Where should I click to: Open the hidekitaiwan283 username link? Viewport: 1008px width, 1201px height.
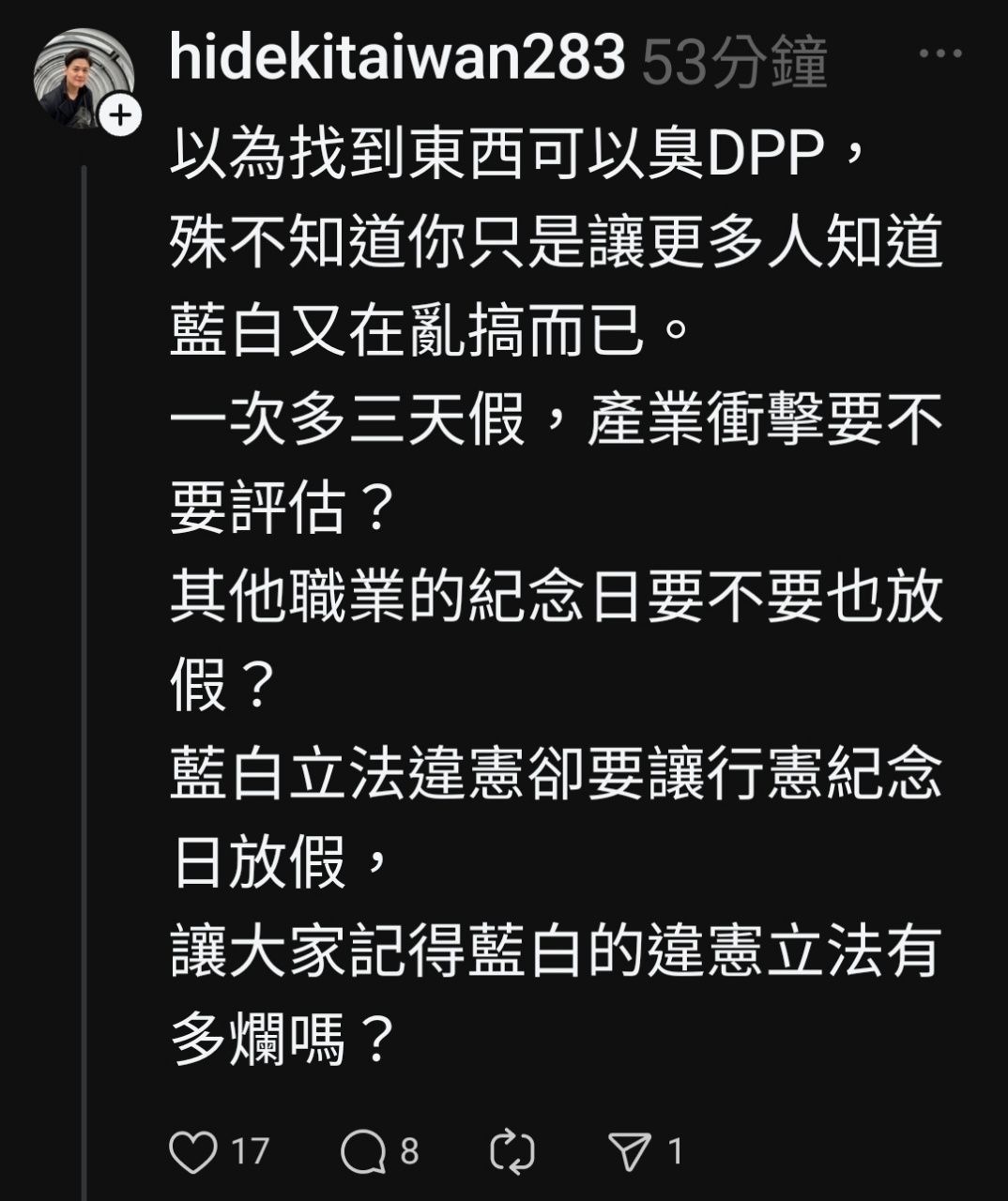click(x=397, y=56)
